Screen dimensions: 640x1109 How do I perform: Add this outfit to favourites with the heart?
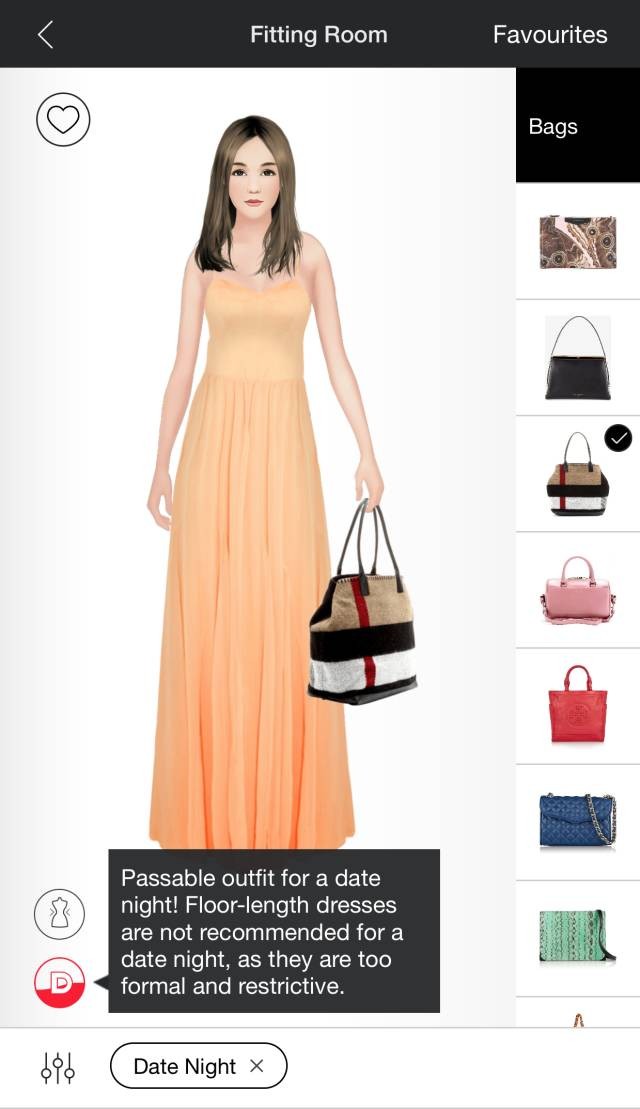point(63,120)
